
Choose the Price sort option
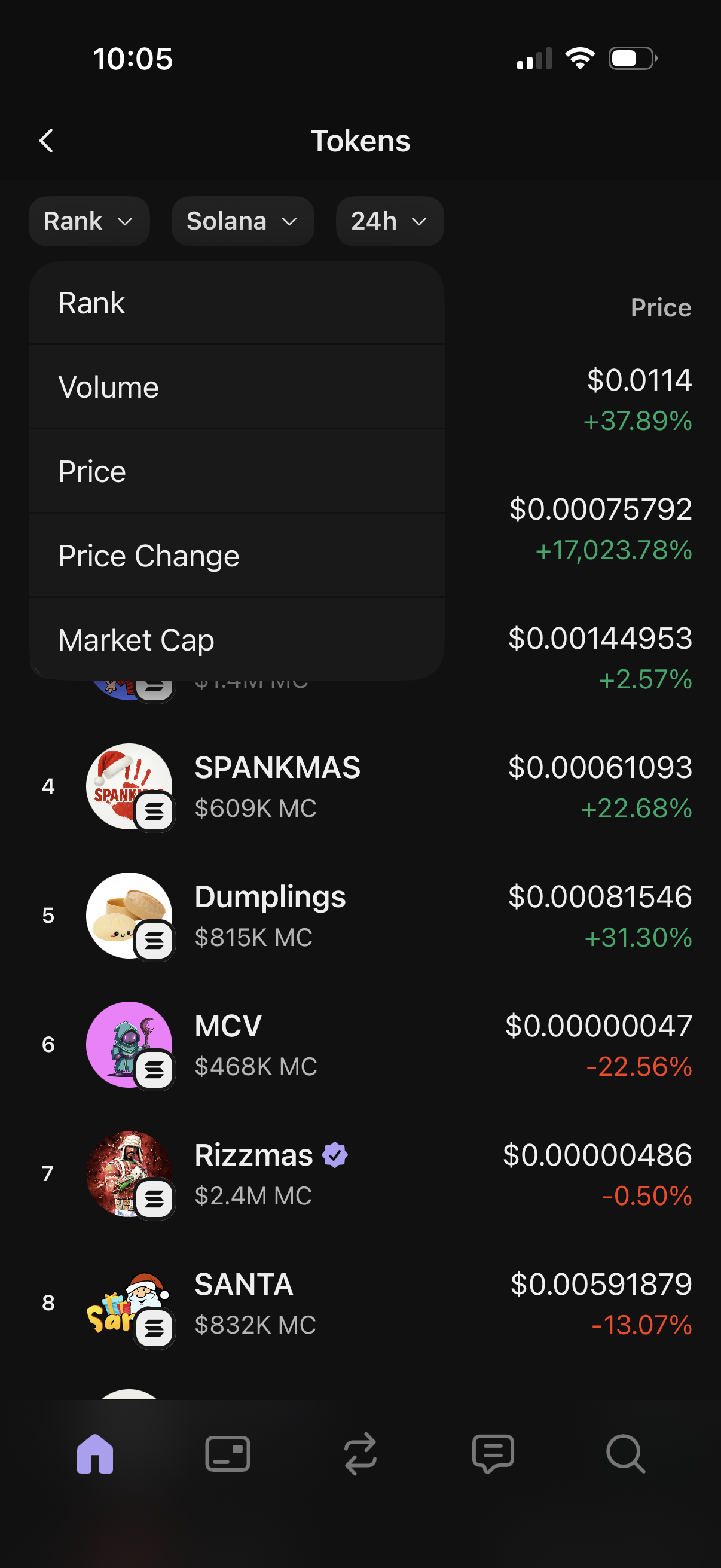pyautogui.click(x=236, y=471)
